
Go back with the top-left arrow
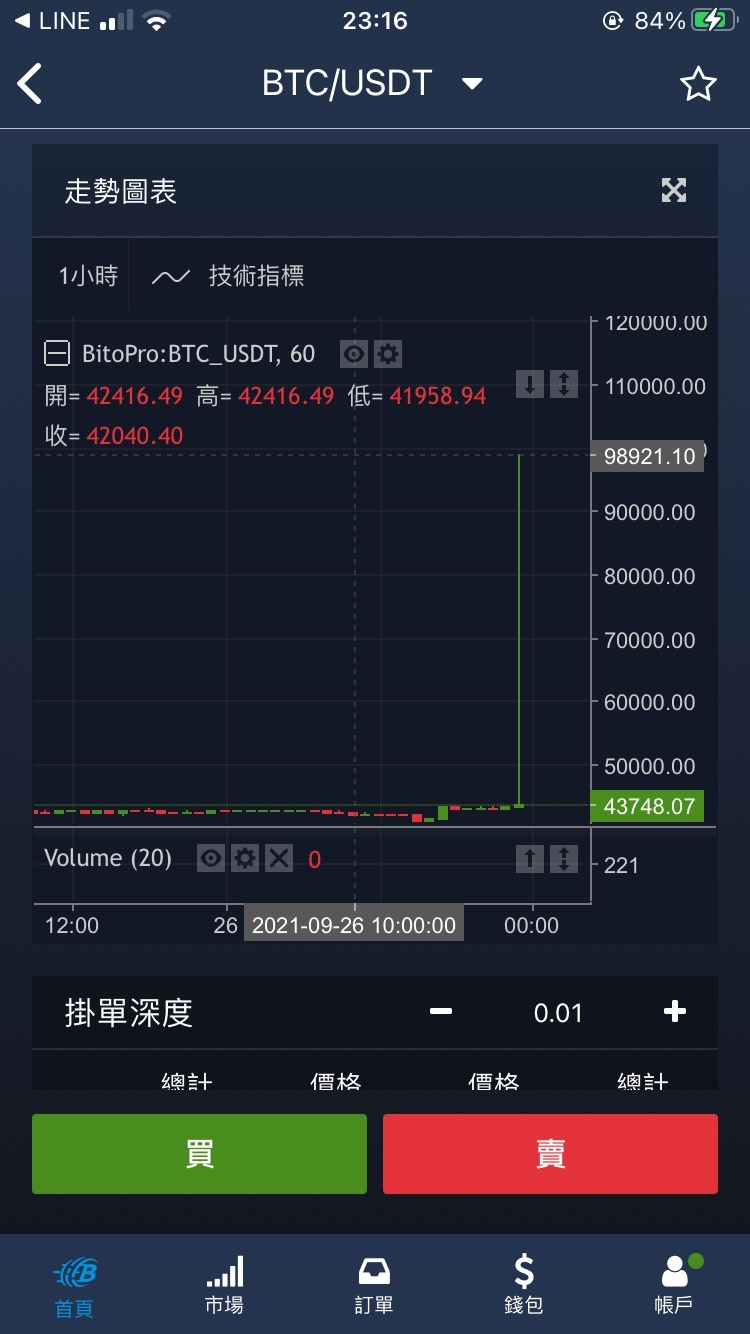point(30,84)
